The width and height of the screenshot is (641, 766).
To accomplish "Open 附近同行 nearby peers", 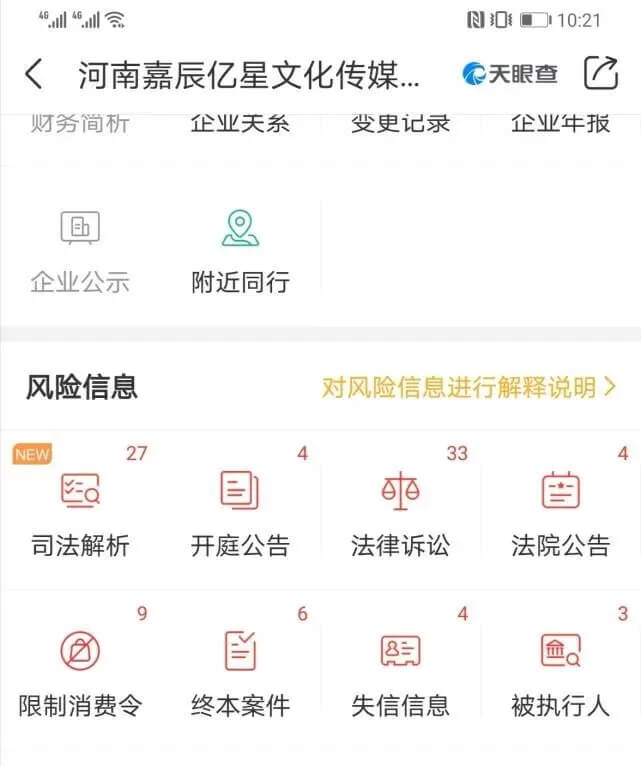I will [x=240, y=251].
